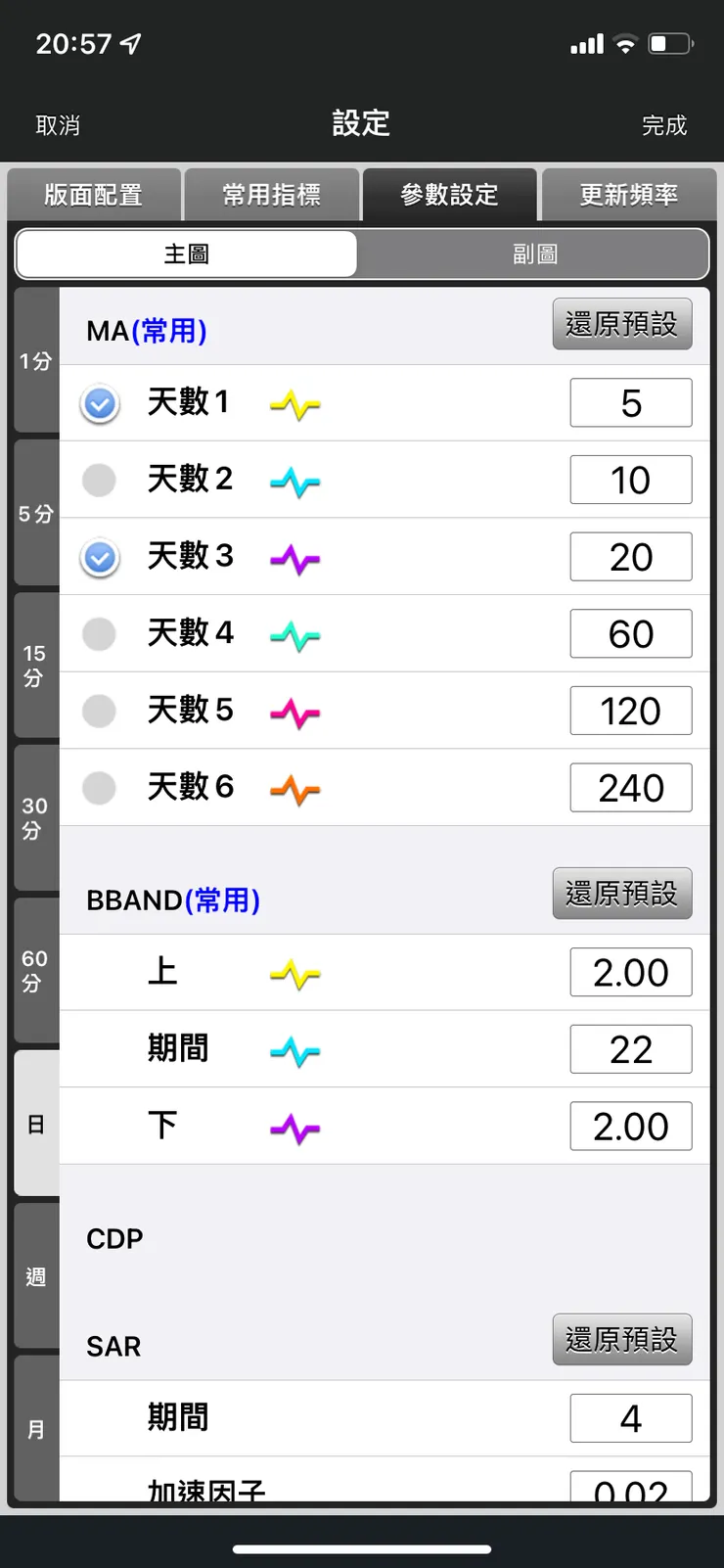This screenshot has width=724, height=1568.
Task: Open the cyan color style for BBAND 期間
Action: 294,1049
